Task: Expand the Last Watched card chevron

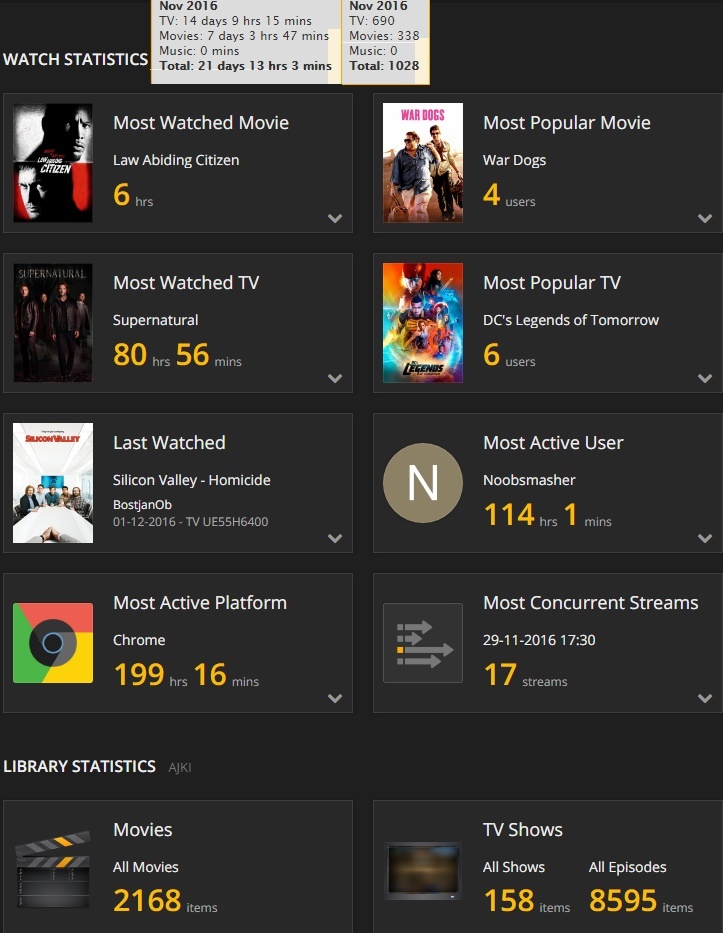Action: pyautogui.click(x=335, y=538)
